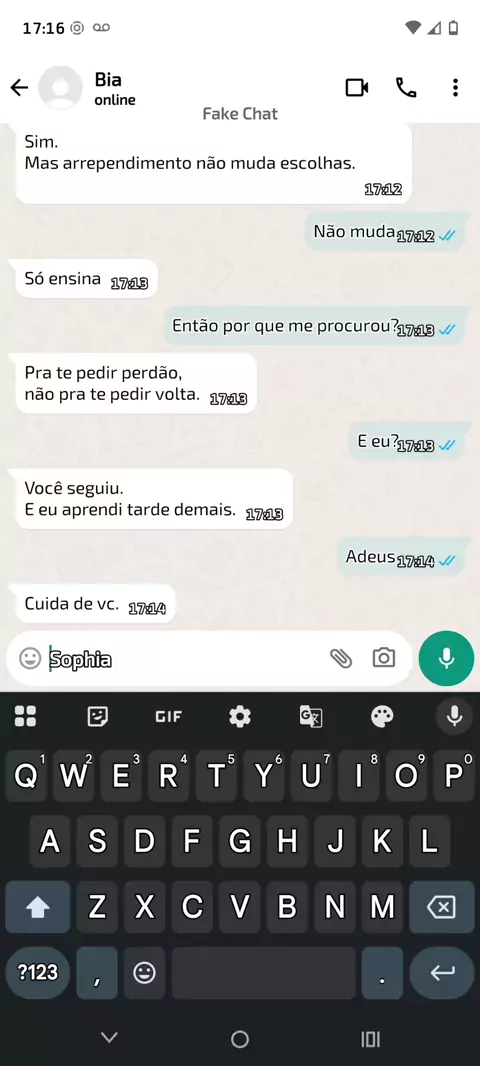Viewport: 480px width, 1066px height.
Task: Tap the keyboard shift key
Action: [37, 906]
